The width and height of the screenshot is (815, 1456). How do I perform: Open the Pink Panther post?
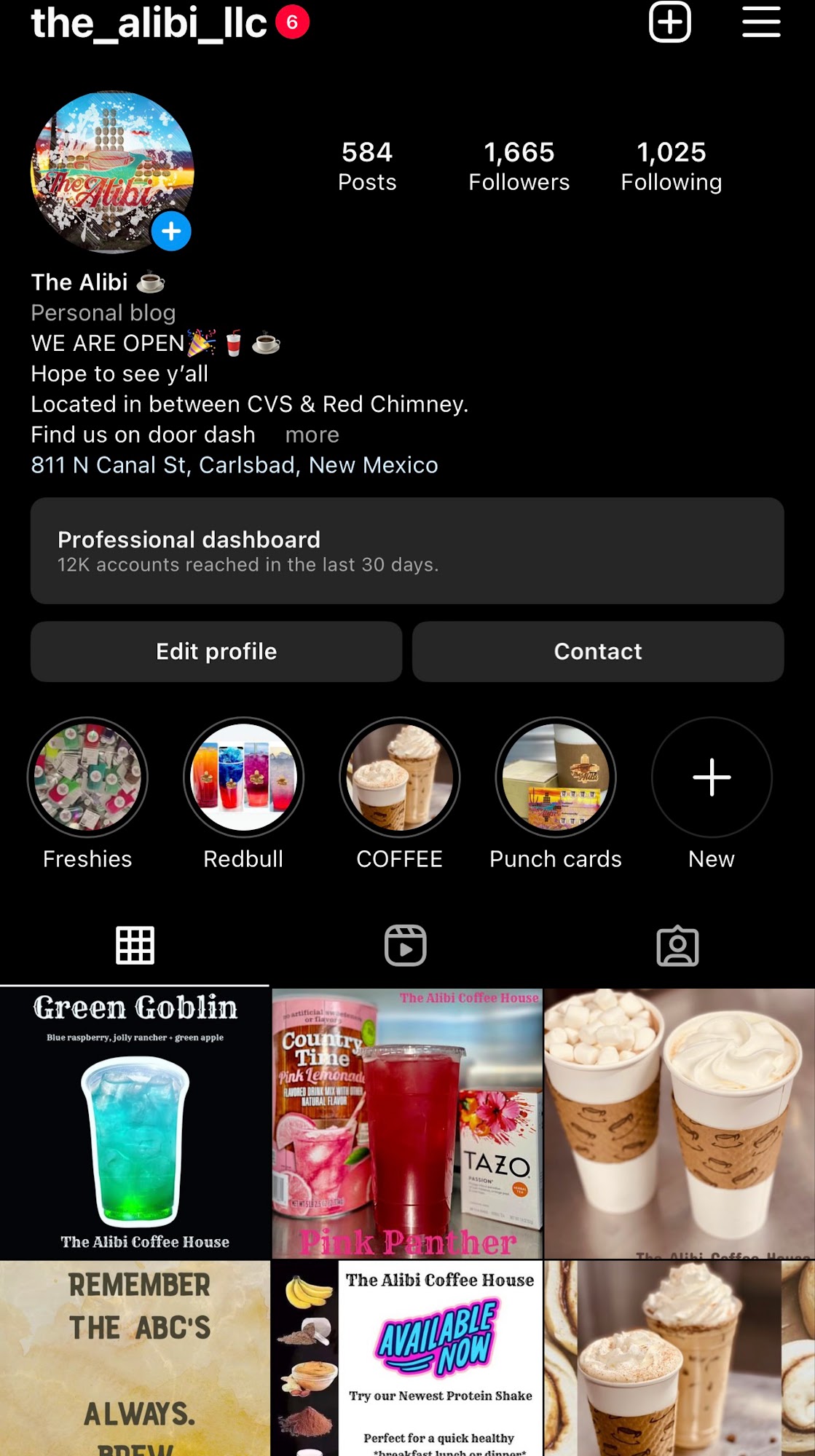click(x=407, y=1123)
